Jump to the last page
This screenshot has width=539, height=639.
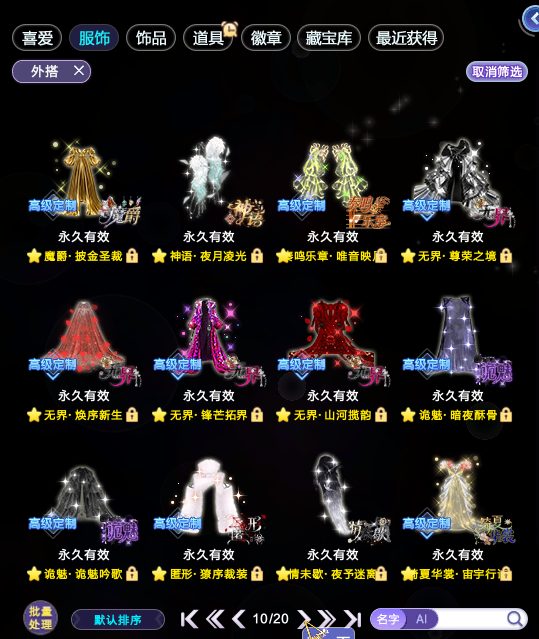(x=353, y=619)
